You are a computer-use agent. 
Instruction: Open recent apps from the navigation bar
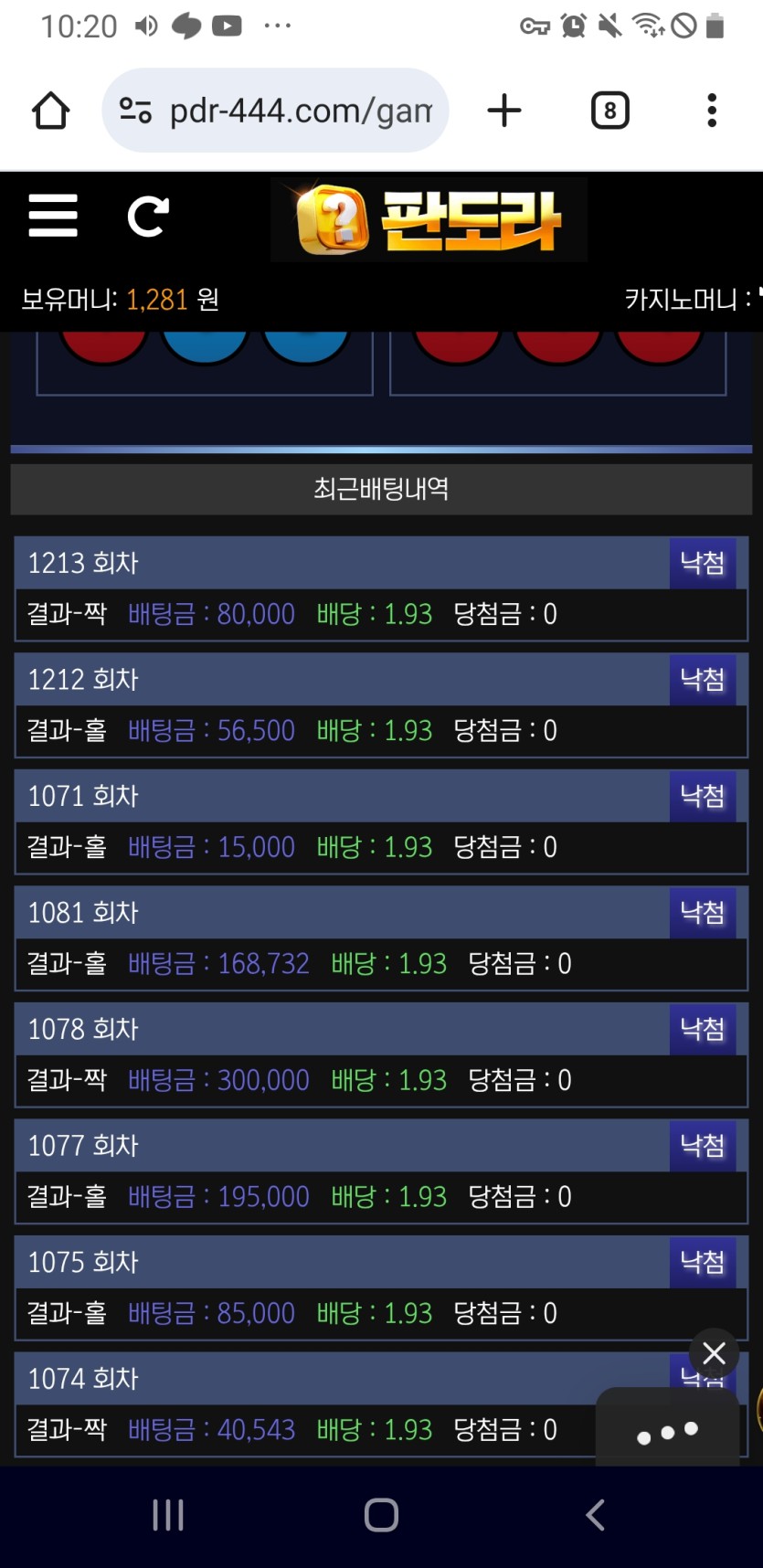click(x=168, y=1515)
